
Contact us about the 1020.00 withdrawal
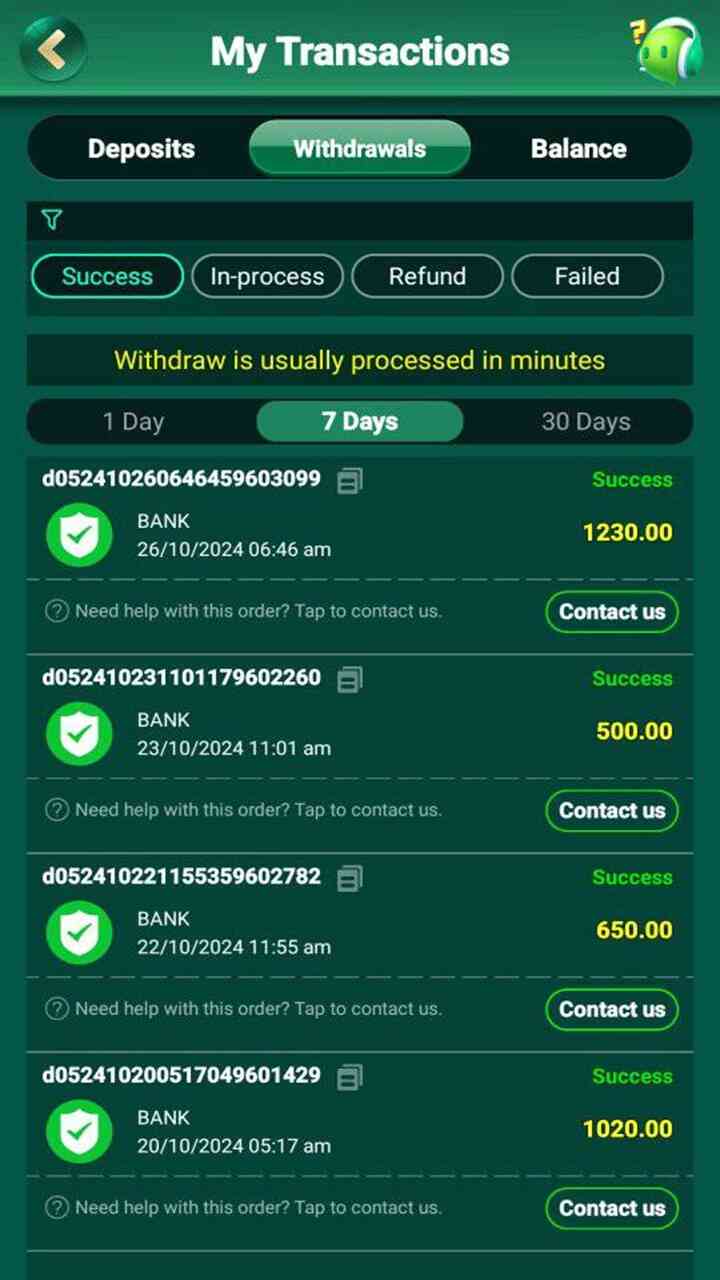(x=611, y=1208)
